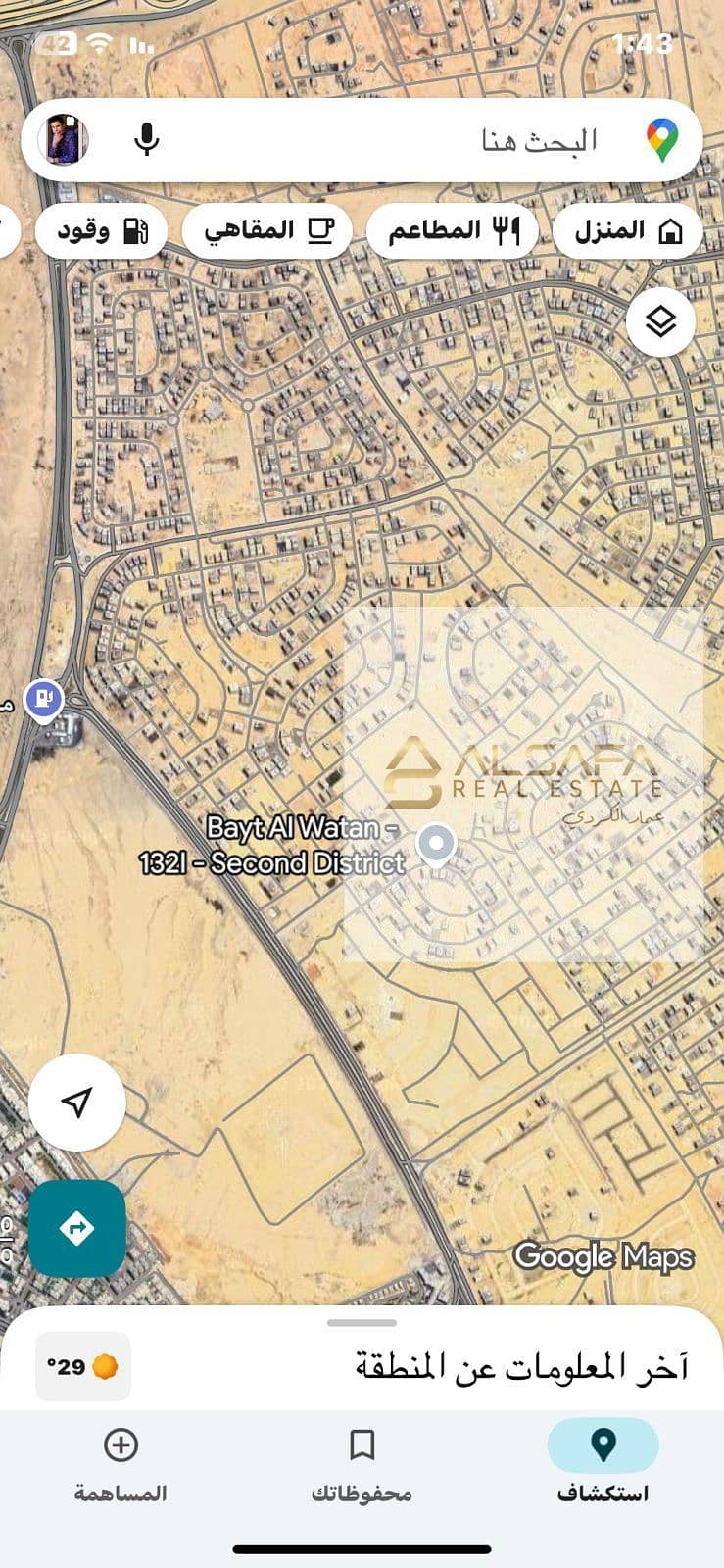The height and width of the screenshot is (1568, 724).
Task: Open the Bayt Al Watan location marker
Action: 436,844
